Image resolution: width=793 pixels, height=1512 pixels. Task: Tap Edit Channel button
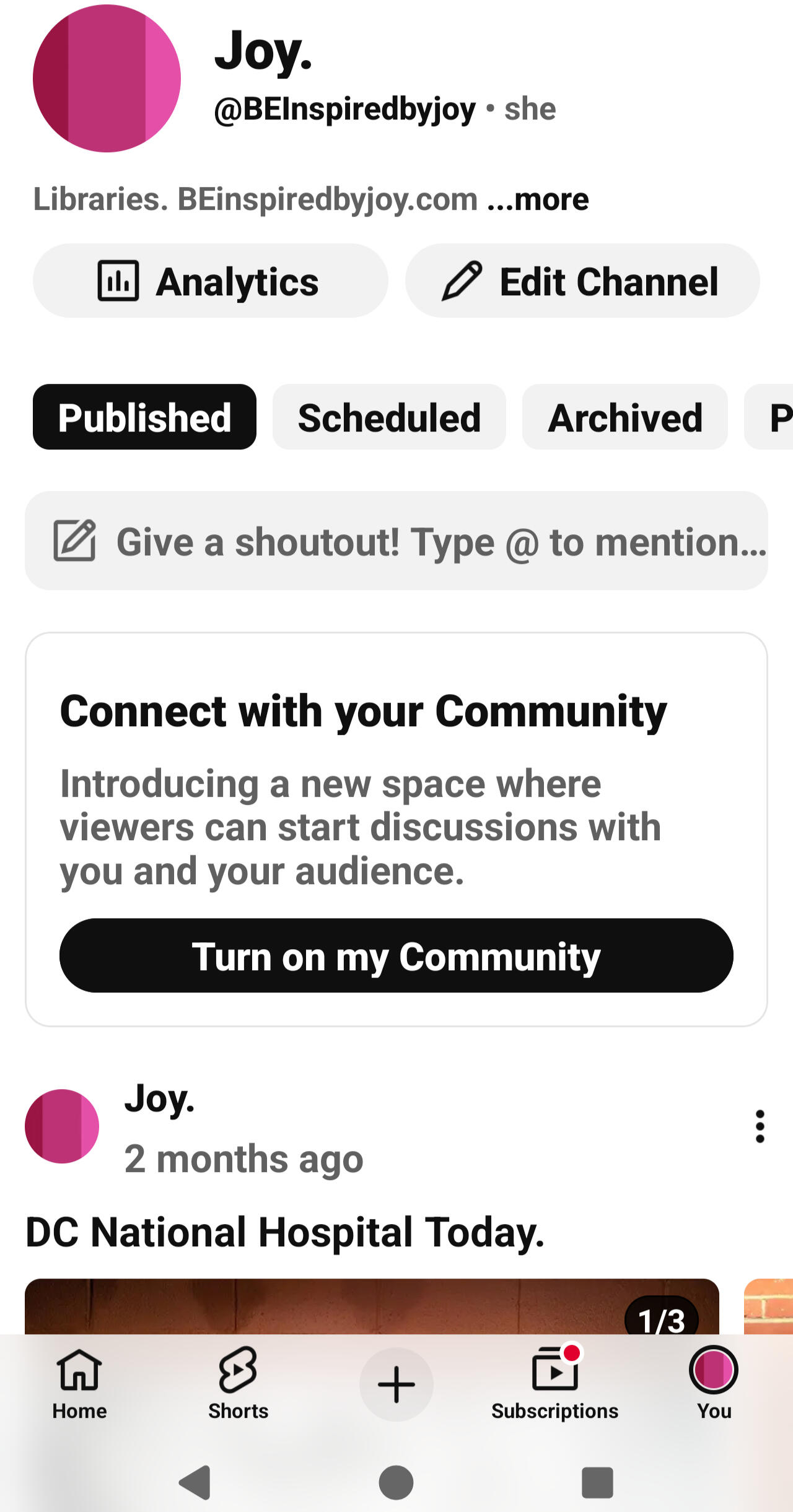coord(582,281)
